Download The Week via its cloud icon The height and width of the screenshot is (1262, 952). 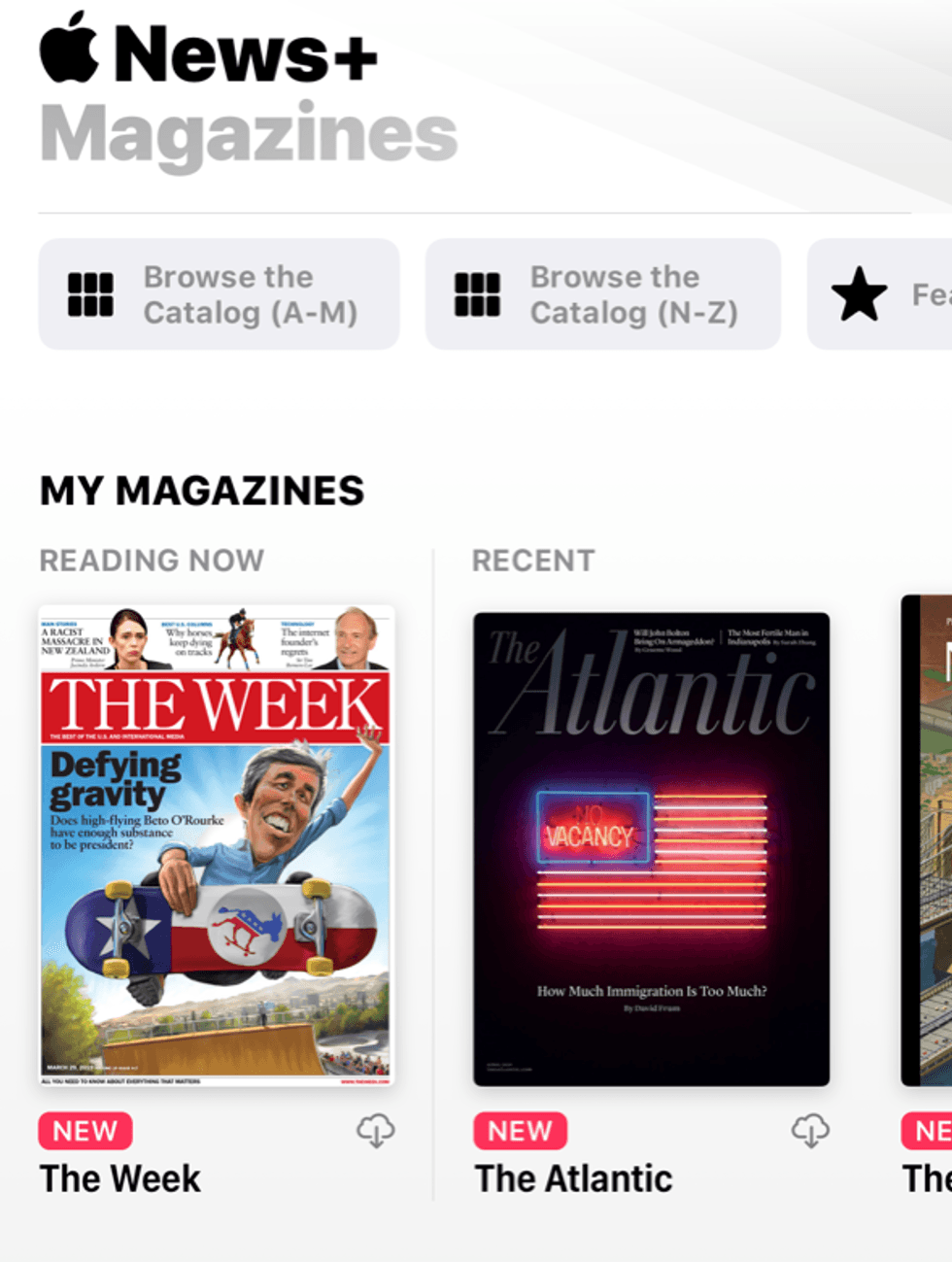point(377,1130)
